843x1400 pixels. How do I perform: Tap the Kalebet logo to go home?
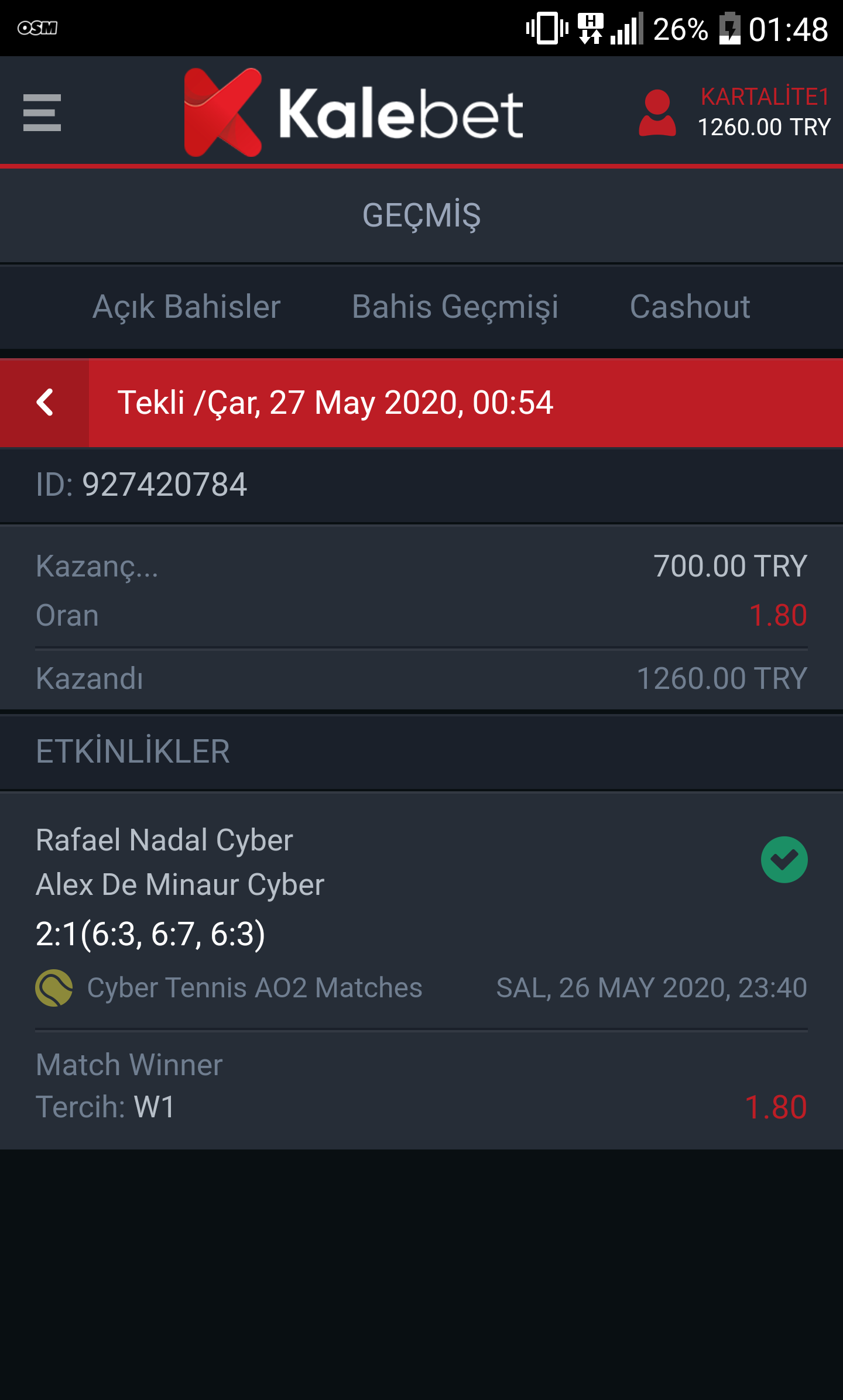coord(354,112)
